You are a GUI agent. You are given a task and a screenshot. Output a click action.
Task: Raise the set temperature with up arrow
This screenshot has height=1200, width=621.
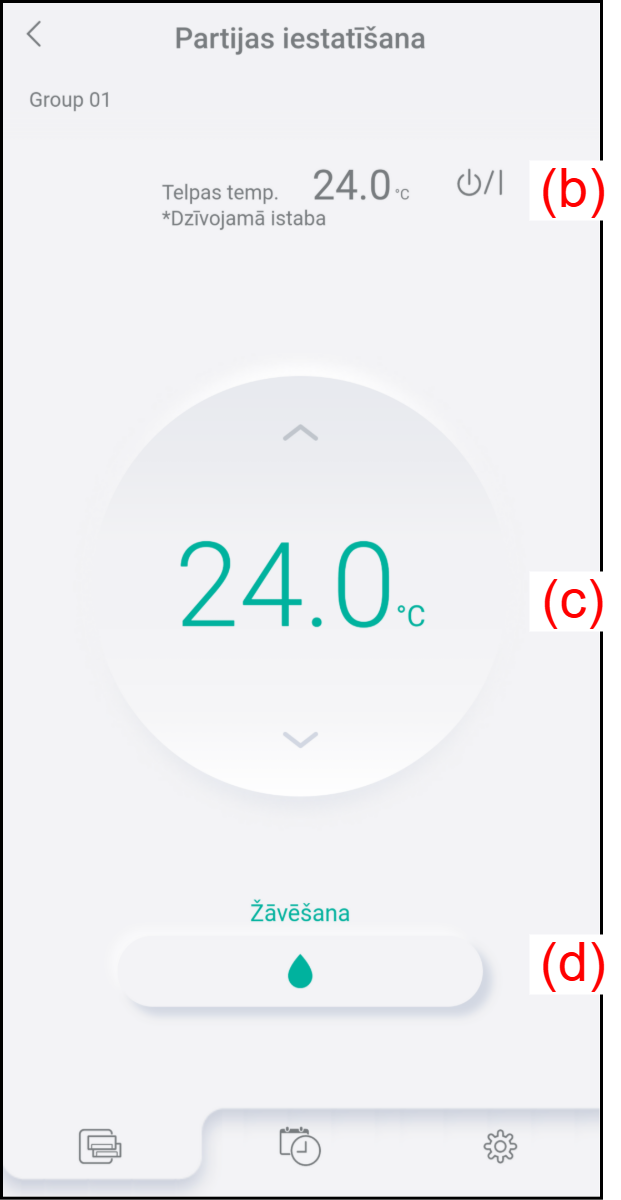click(300, 433)
